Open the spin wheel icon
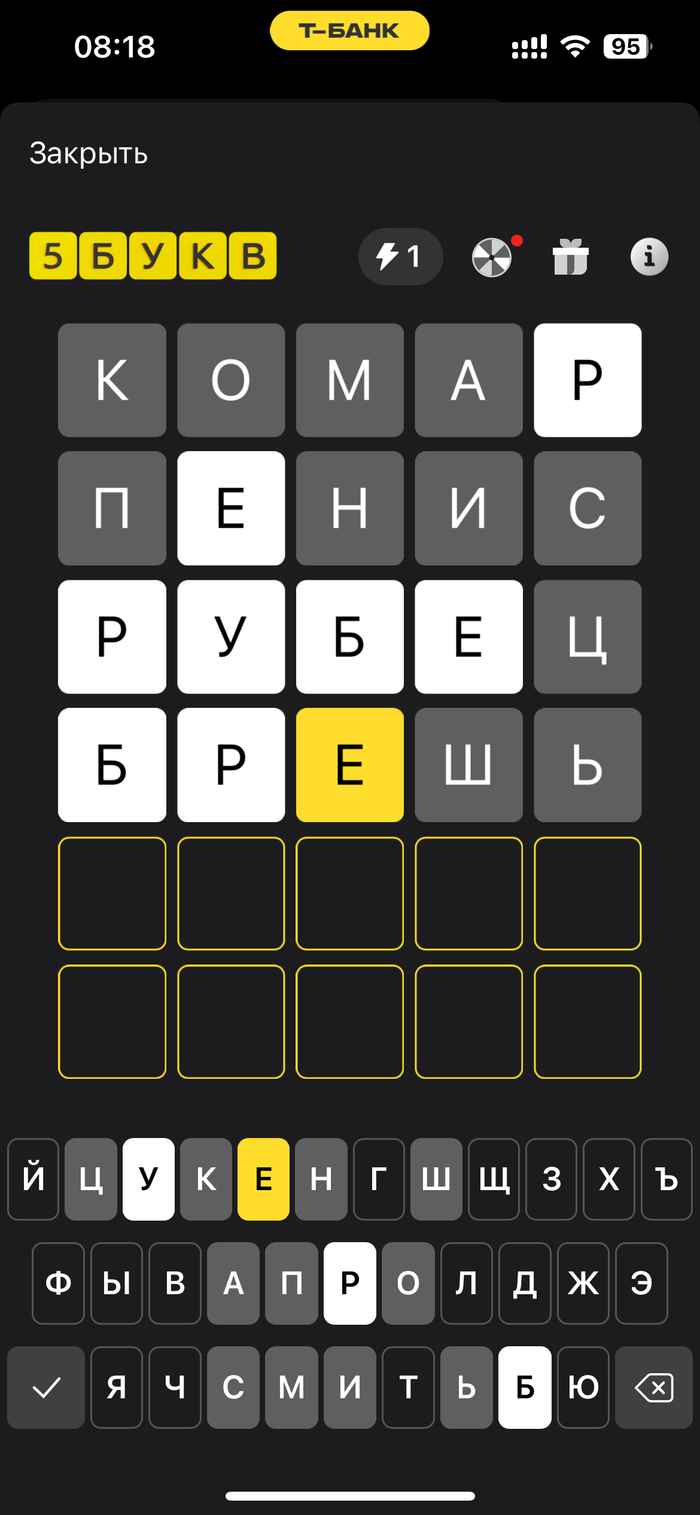The width and height of the screenshot is (700, 1515). pos(491,257)
